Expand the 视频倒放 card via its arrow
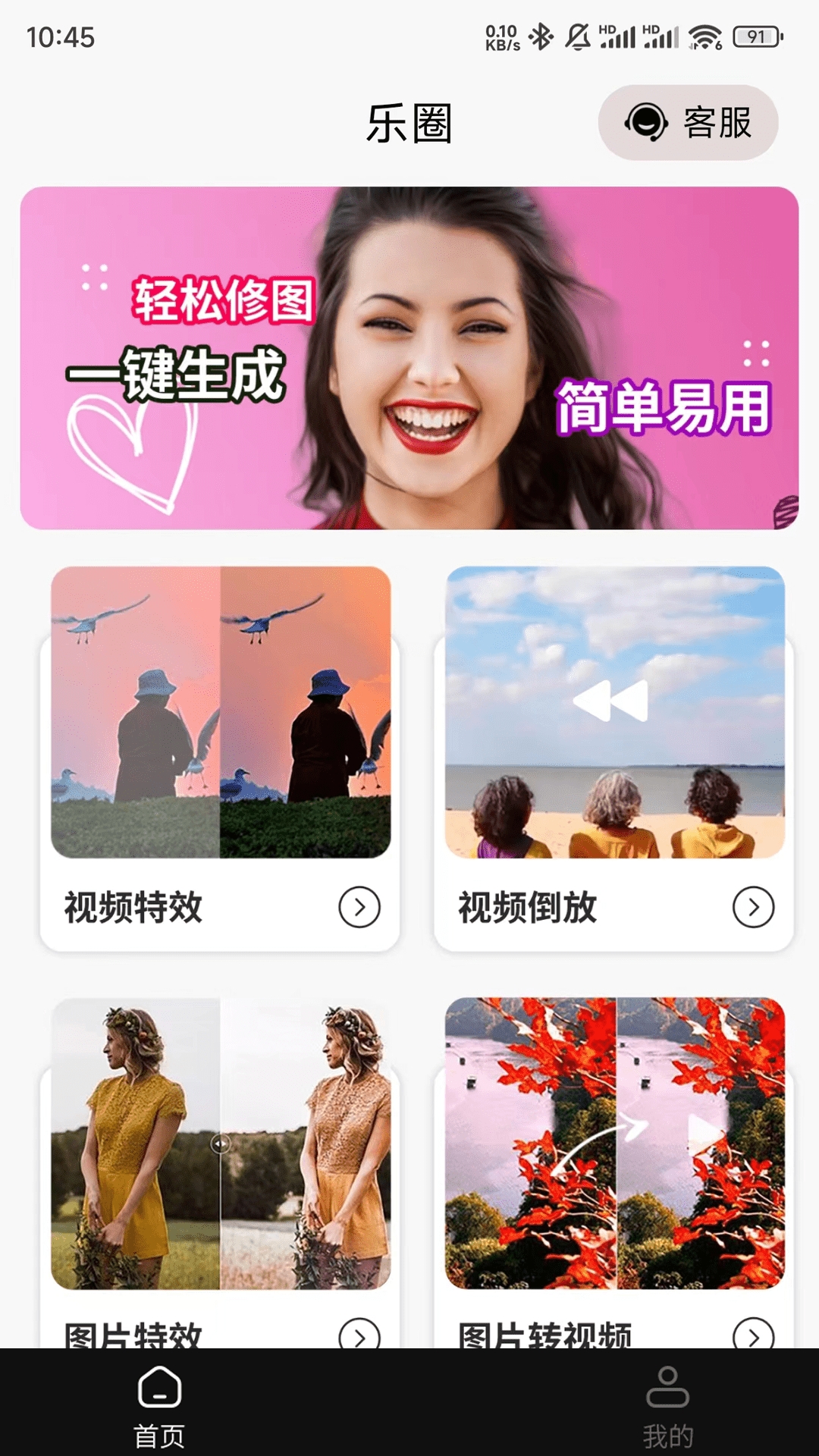The height and width of the screenshot is (1456, 819). 753,904
